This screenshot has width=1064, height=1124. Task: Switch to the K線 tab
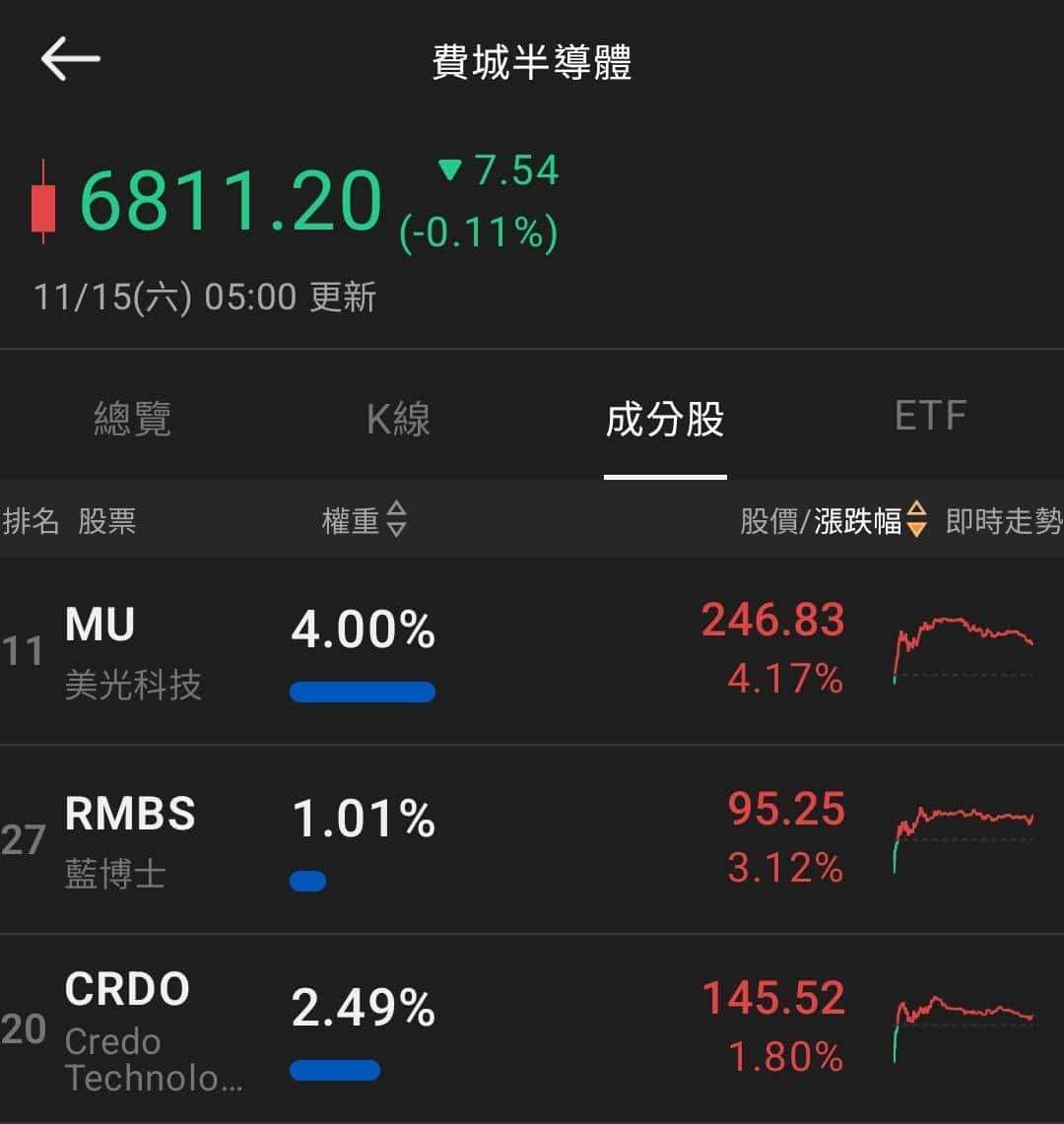[397, 419]
